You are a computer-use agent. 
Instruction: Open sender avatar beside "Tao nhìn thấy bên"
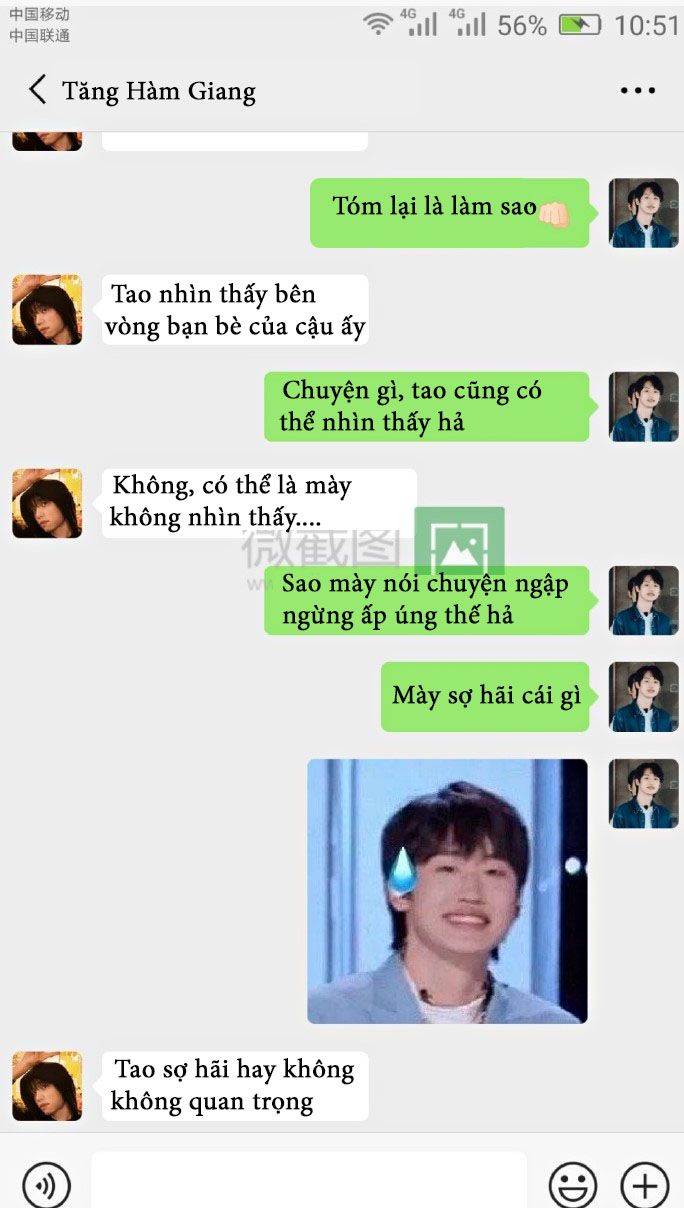(47, 310)
